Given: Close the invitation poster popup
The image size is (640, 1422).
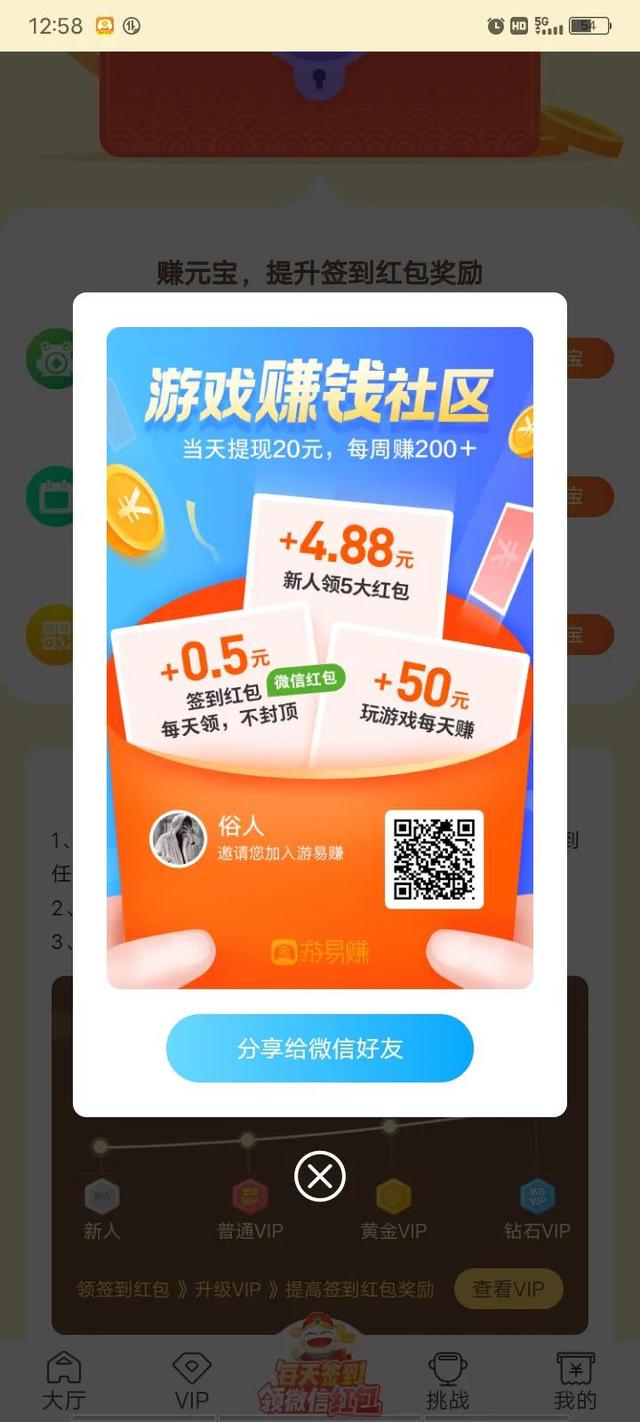Looking at the screenshot, I should [319, 1177].
